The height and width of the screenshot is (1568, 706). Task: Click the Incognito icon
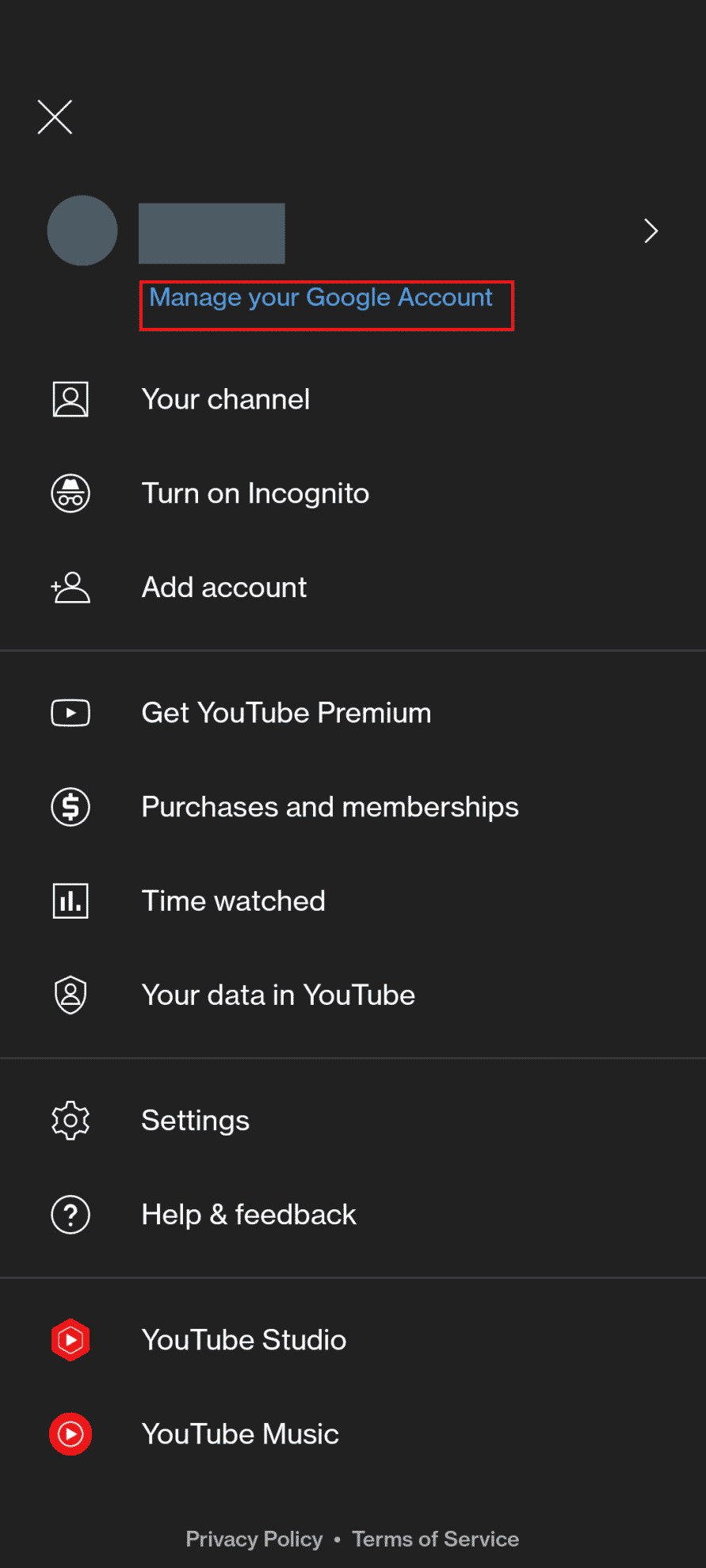pos(70,493)
